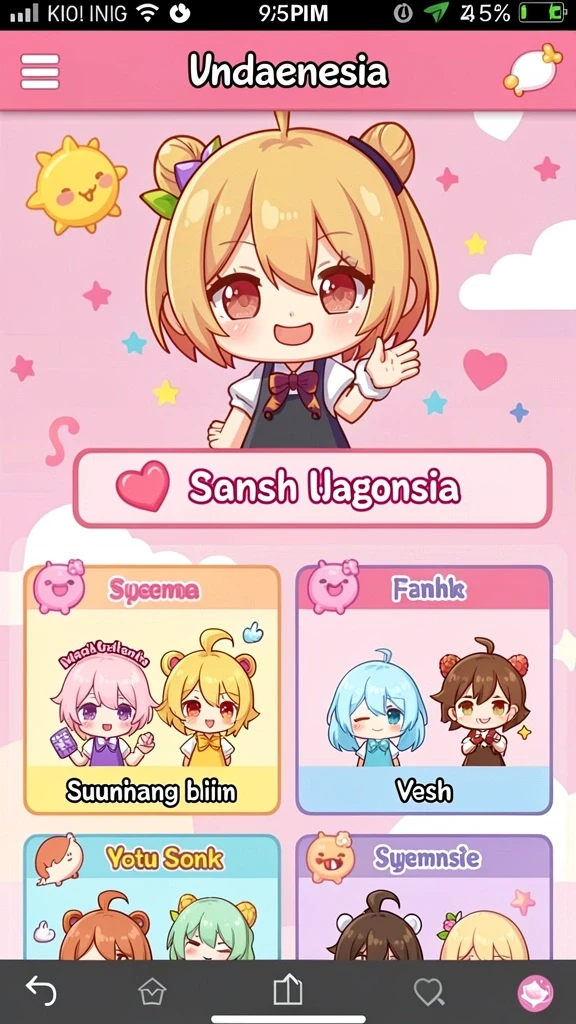Go to home in bottom bar

152,993
